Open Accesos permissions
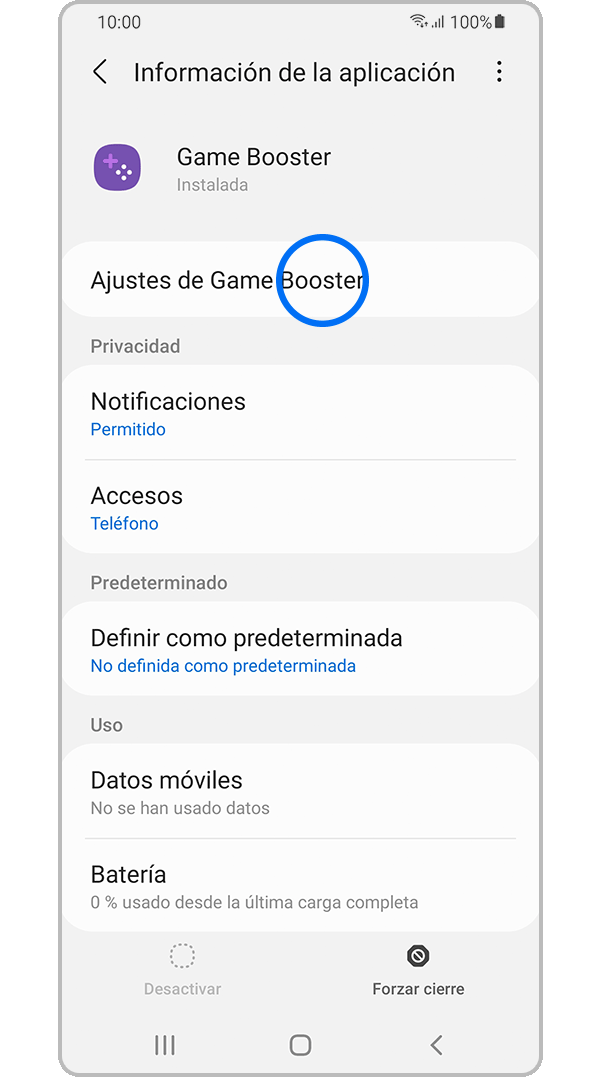This screenshot has height=1077, width=600. coord(300,507)
